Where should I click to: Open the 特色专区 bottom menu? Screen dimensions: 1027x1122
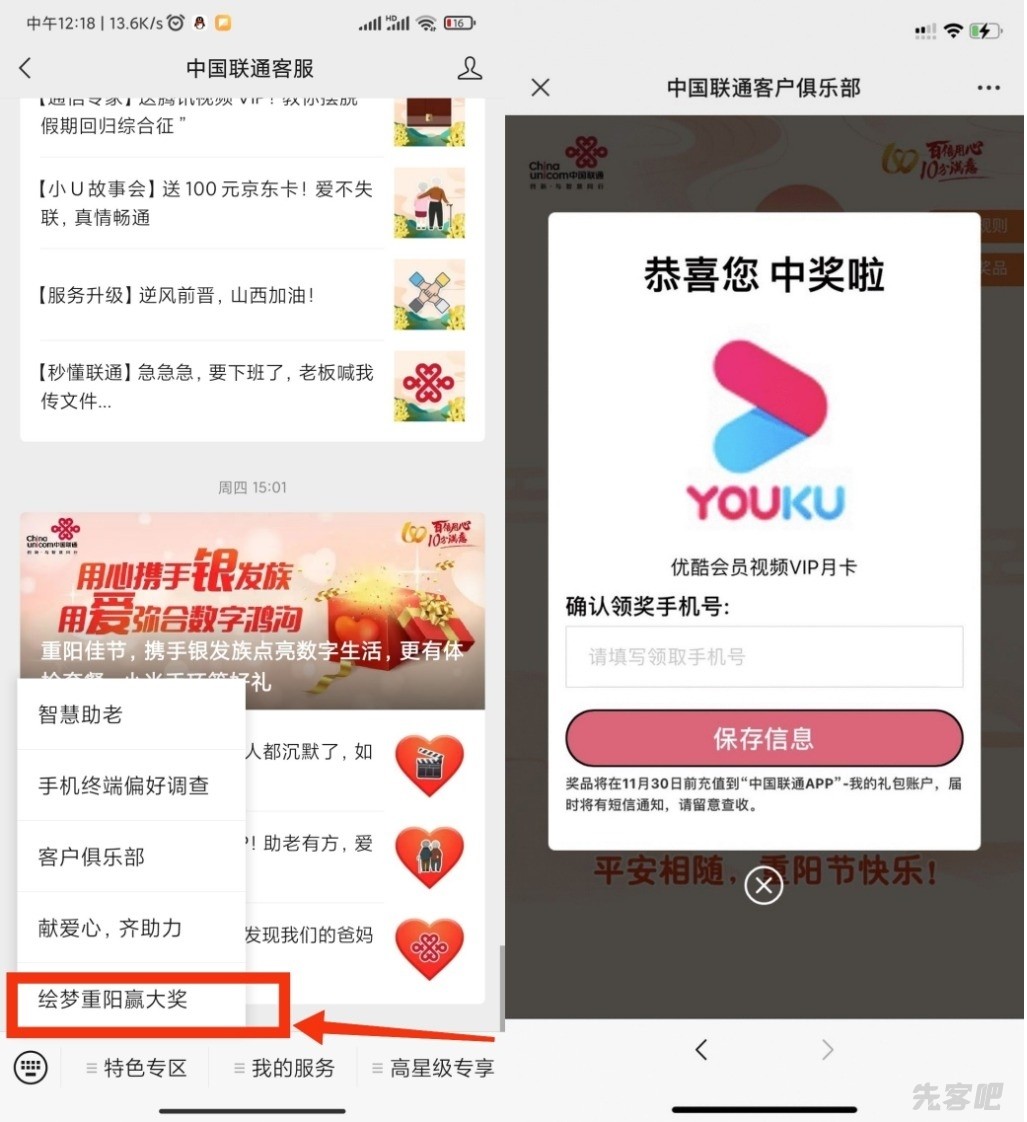(136, 1068)
